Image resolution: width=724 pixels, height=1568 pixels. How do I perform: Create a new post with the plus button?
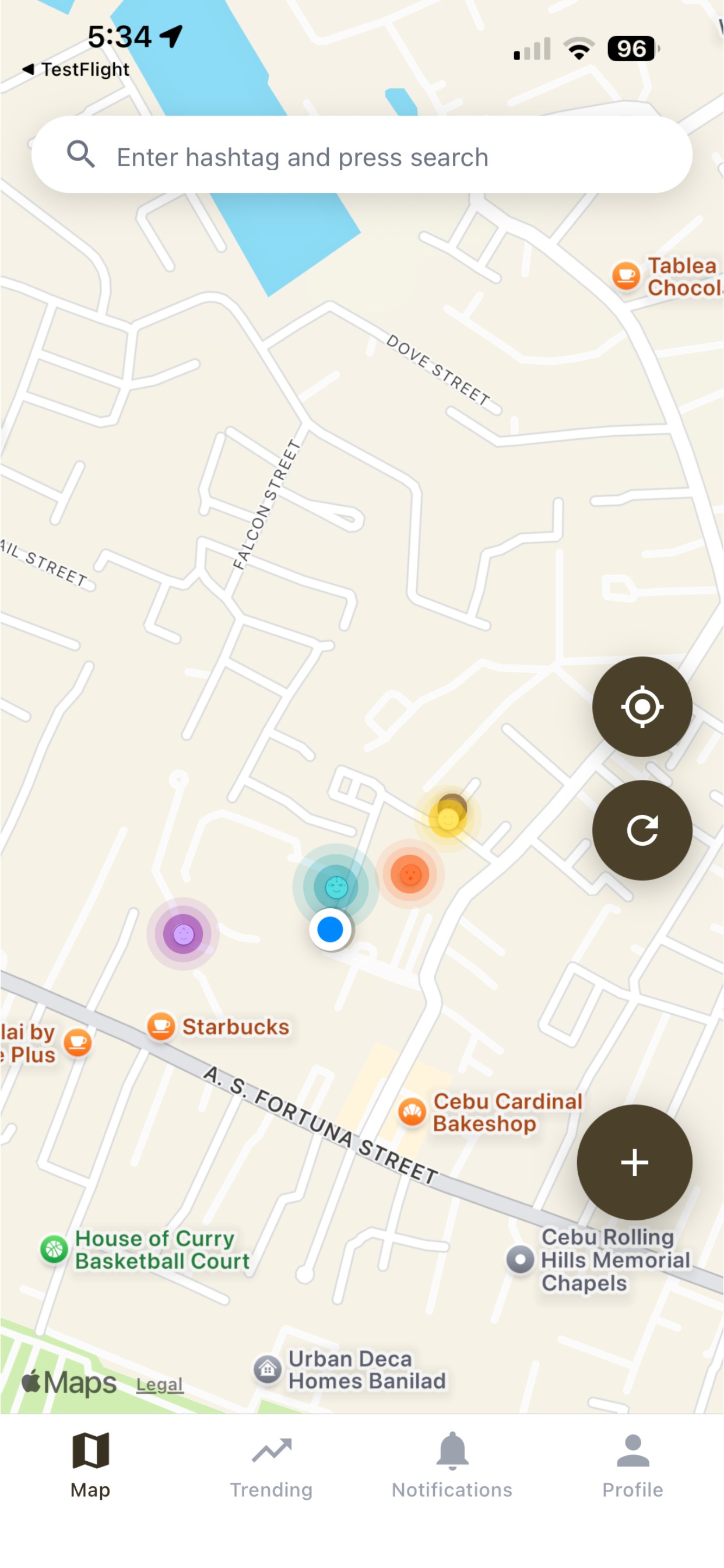(x=634, y=1162)
